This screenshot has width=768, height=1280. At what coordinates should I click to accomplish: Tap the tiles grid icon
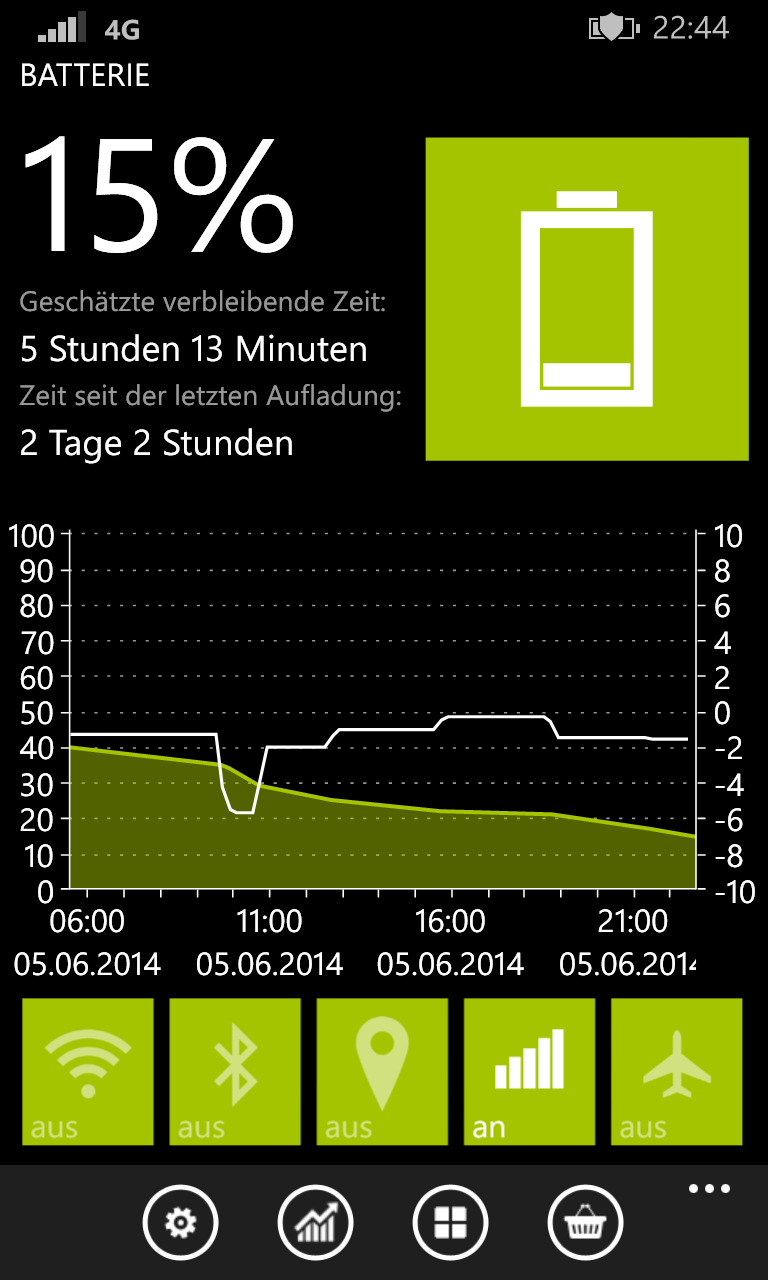click(x=450, y=1221)
